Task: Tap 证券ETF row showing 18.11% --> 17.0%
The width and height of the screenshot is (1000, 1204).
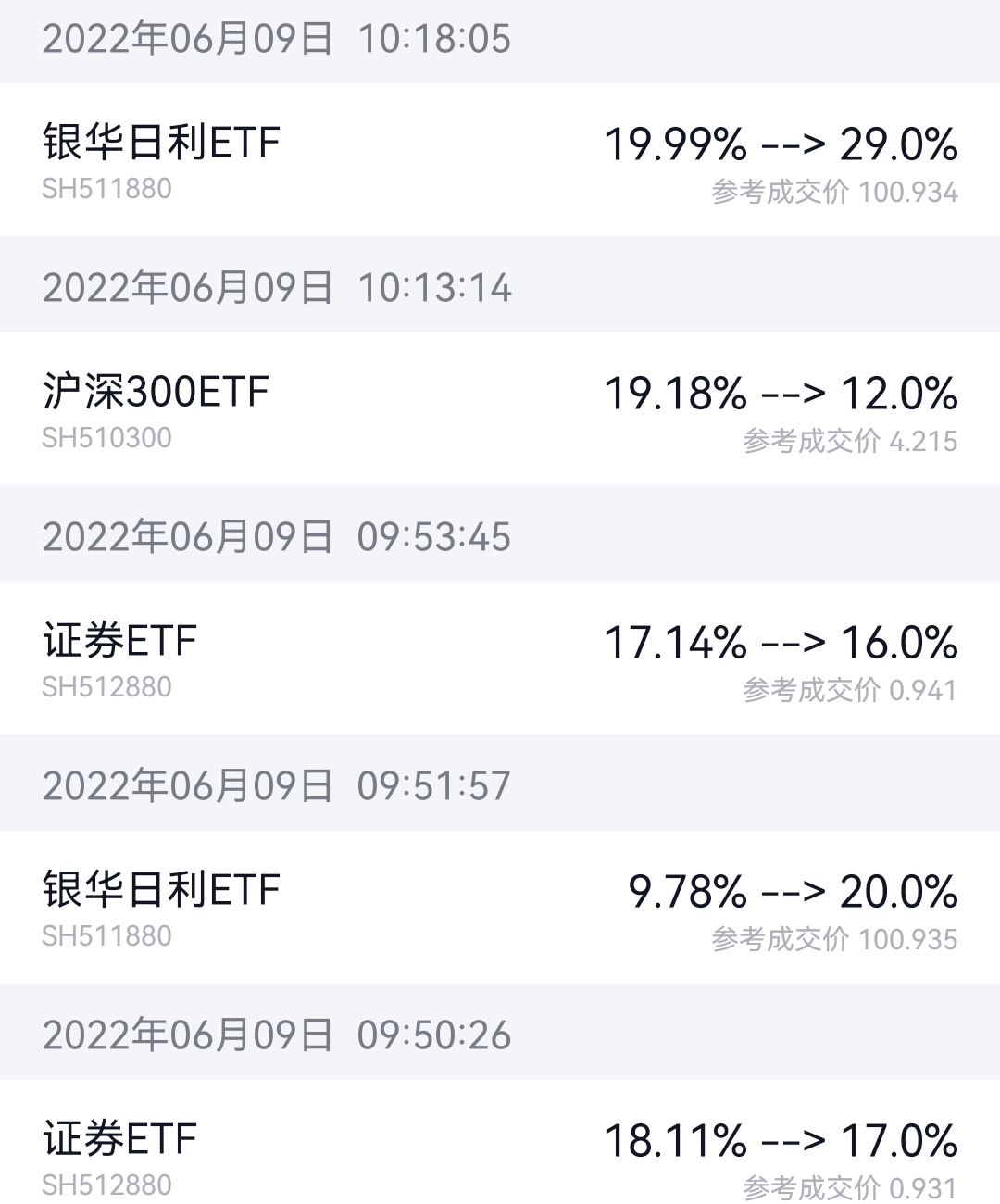Action: [x=500, y=1148]
